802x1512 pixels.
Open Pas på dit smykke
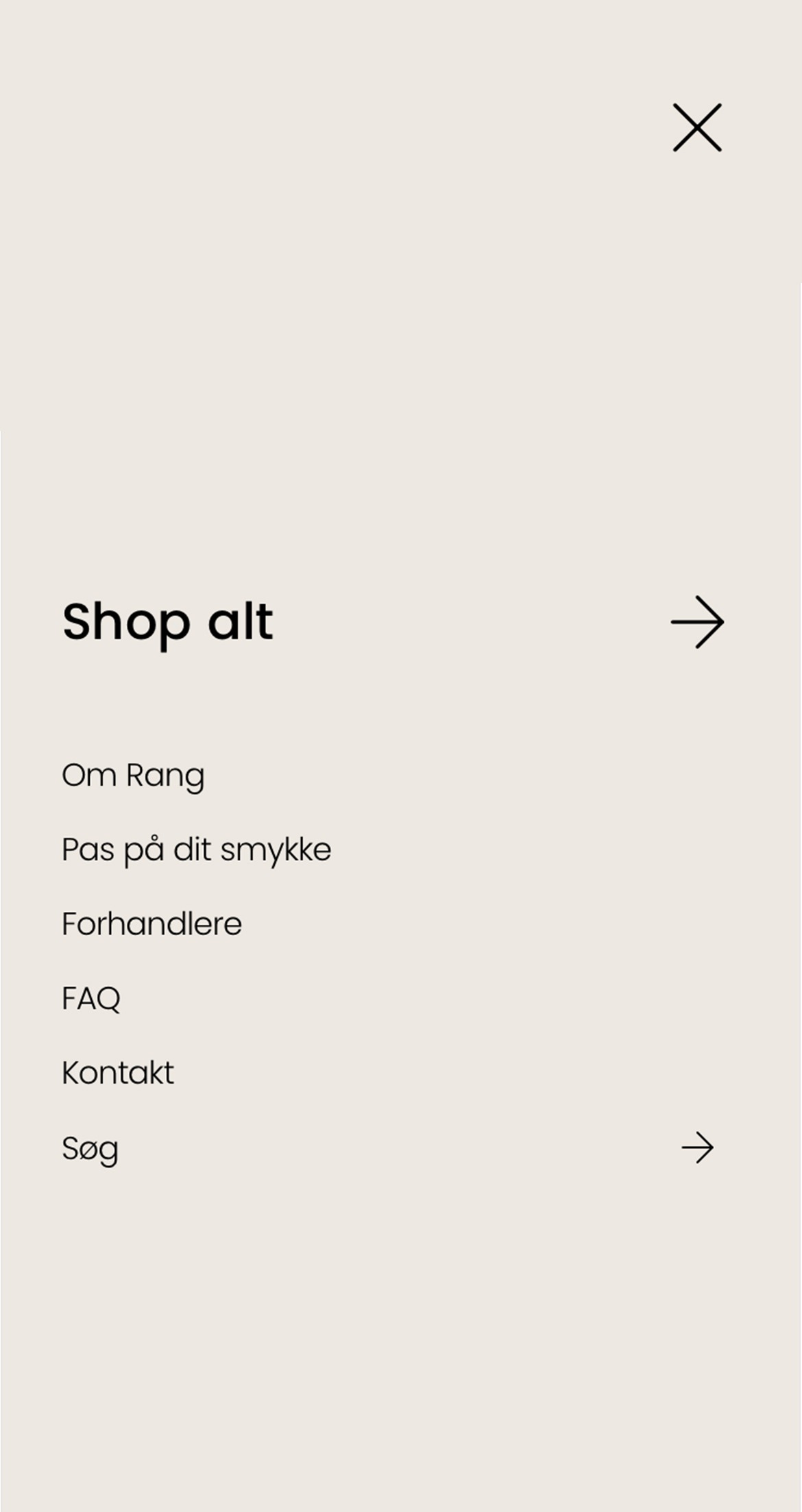pos(196,849)
